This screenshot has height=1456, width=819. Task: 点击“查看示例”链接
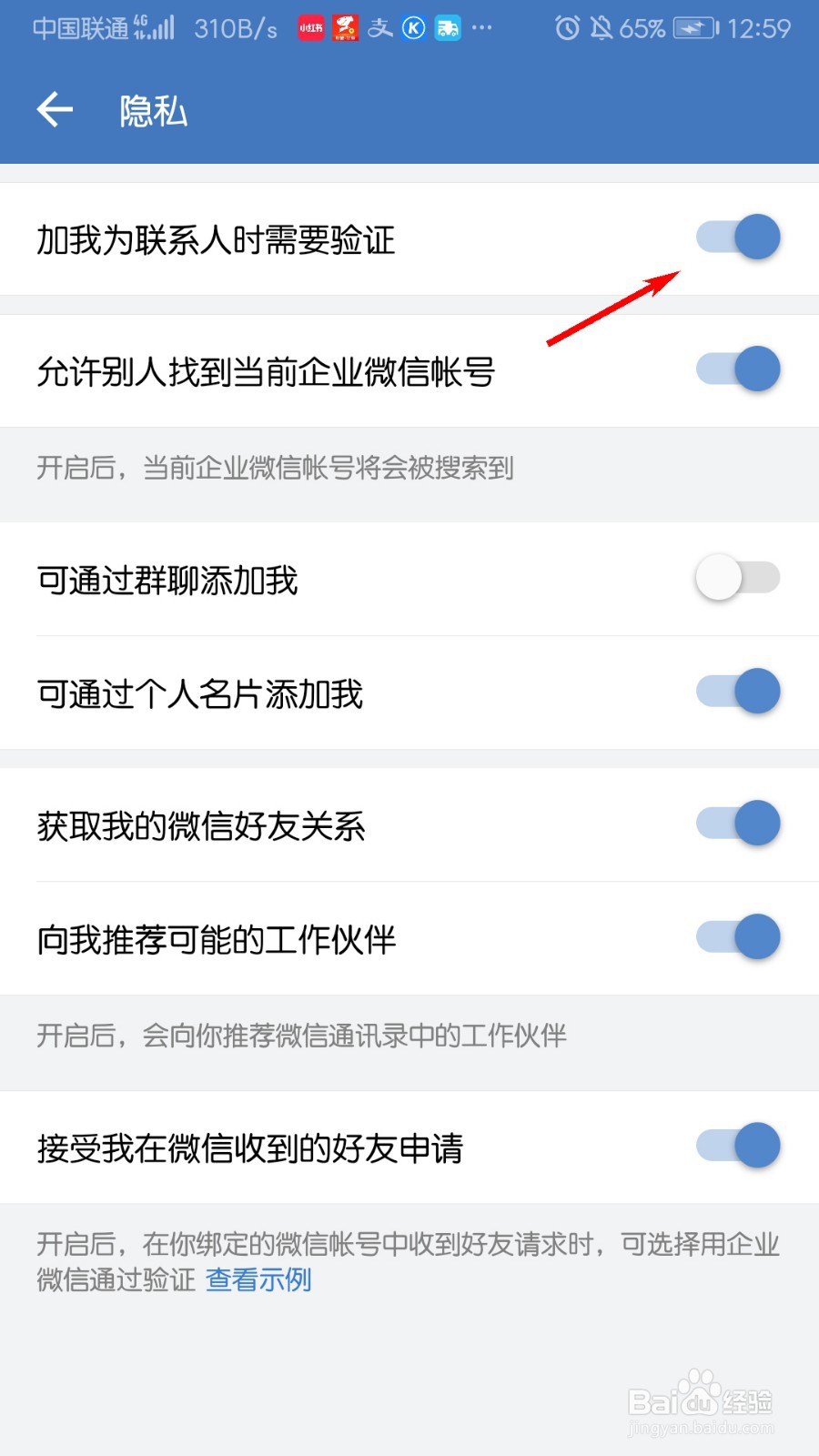click(x=258, y=1280)
